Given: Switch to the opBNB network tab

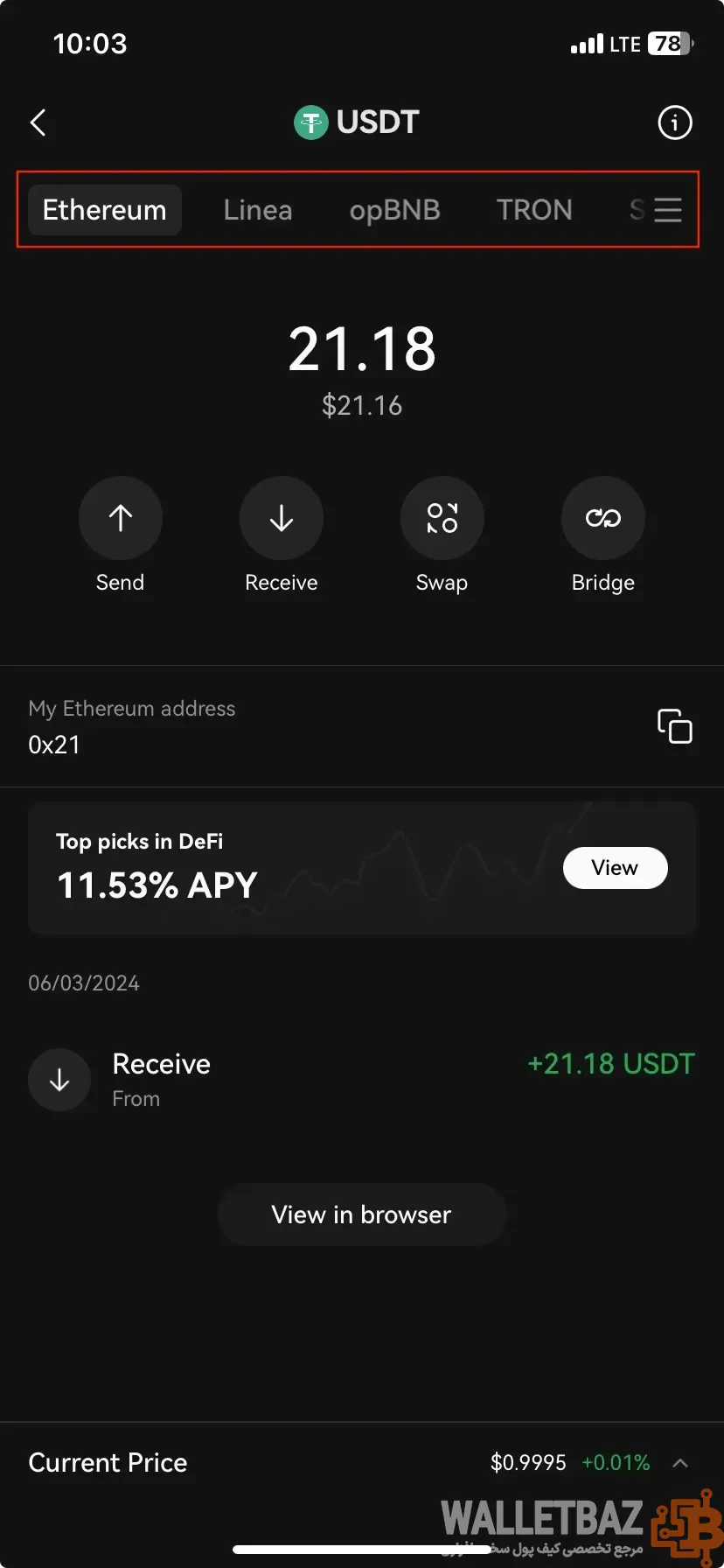Looking at the screenshot, I should pos(395,209).
